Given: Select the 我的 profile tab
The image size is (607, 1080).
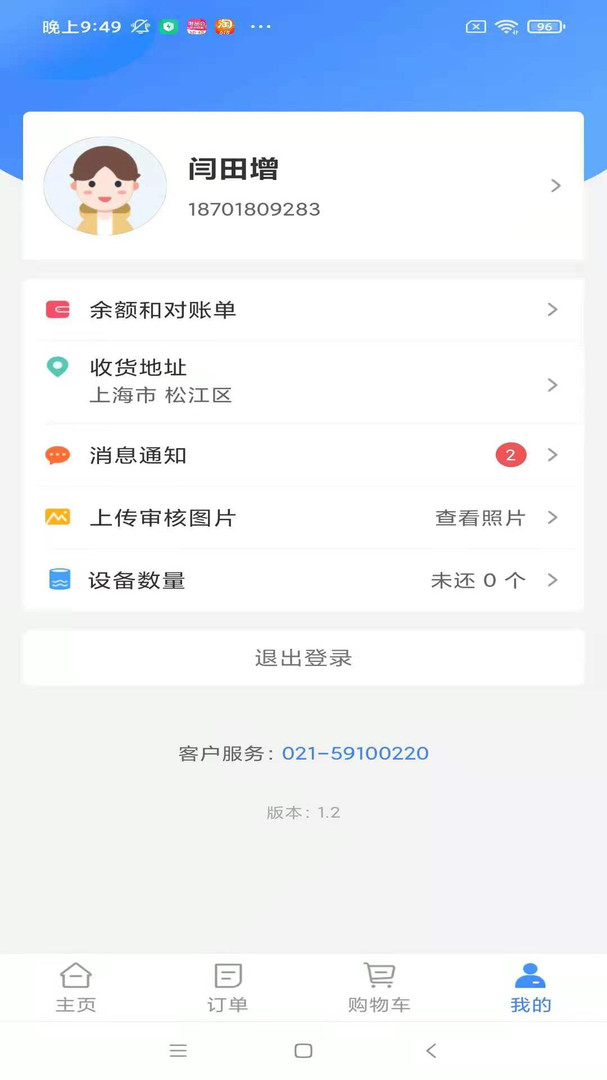Looking at the screenshot, I should point(530,988).
